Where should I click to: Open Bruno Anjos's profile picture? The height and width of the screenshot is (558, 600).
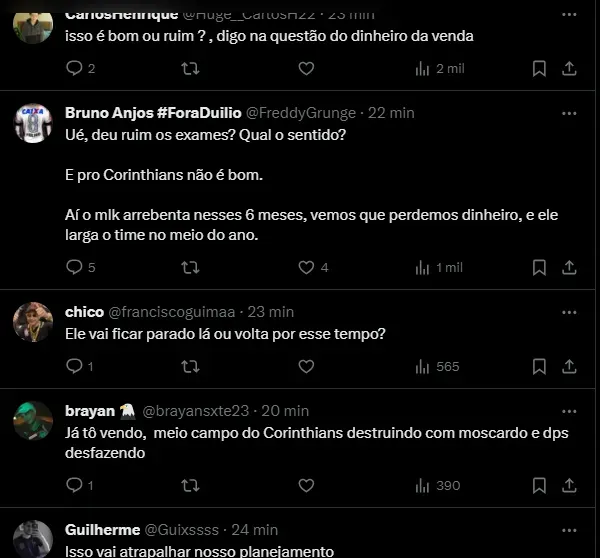coord(33,123)
